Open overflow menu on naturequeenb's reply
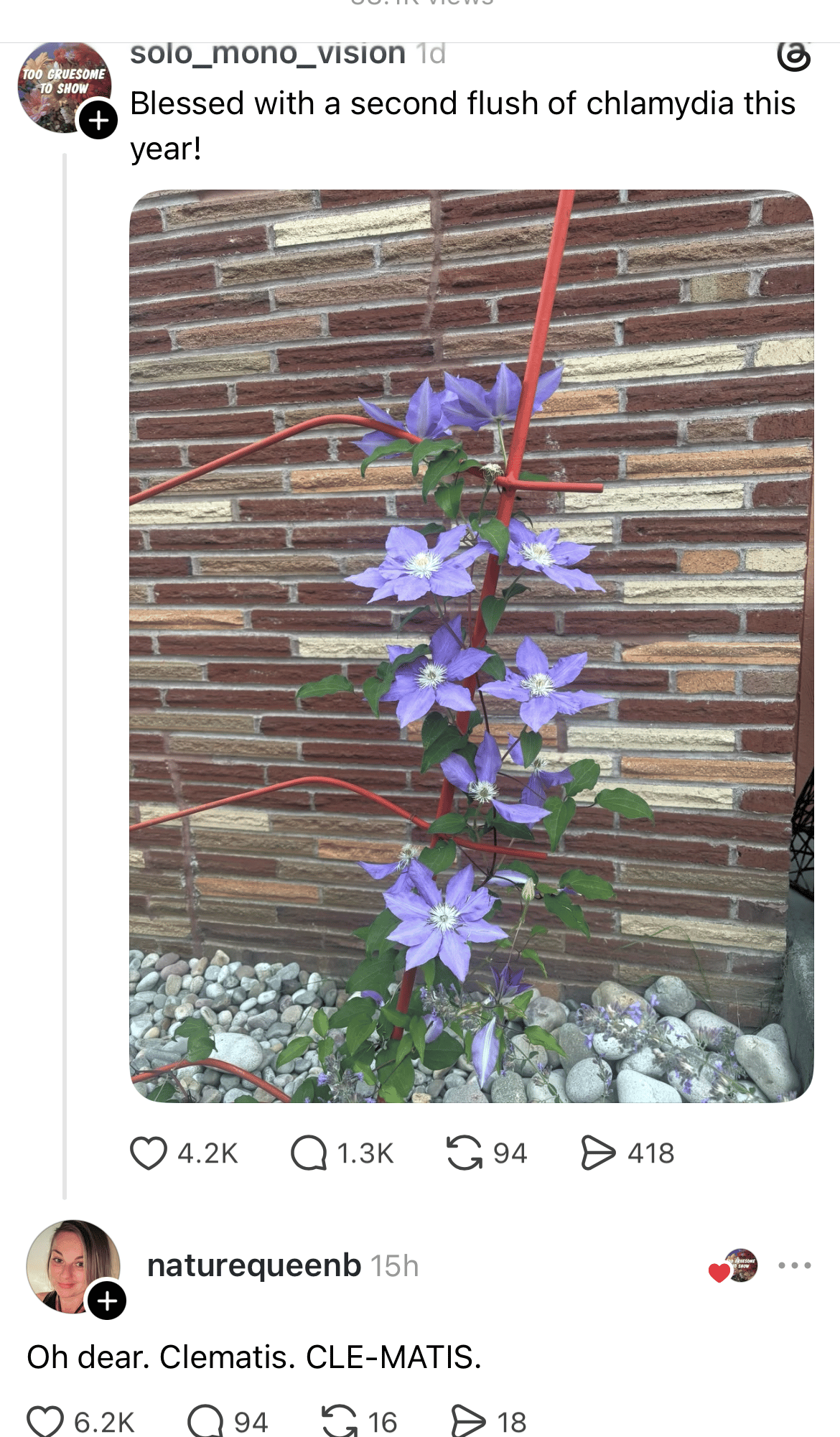The width and height of the screenshot is (840, 1437). [795, 1265]
